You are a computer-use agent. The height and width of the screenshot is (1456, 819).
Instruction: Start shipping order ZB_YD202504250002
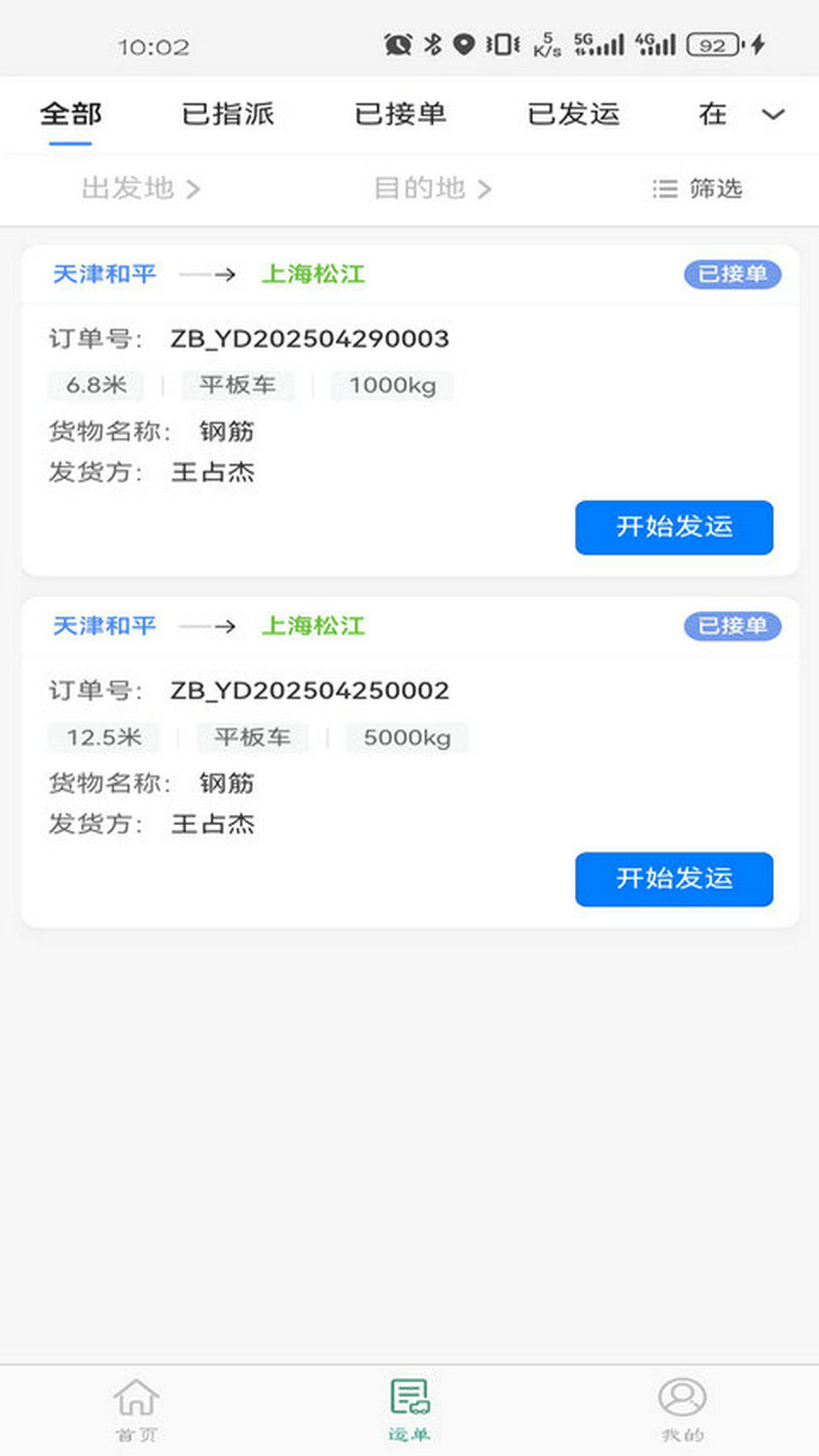click(673, 879)
